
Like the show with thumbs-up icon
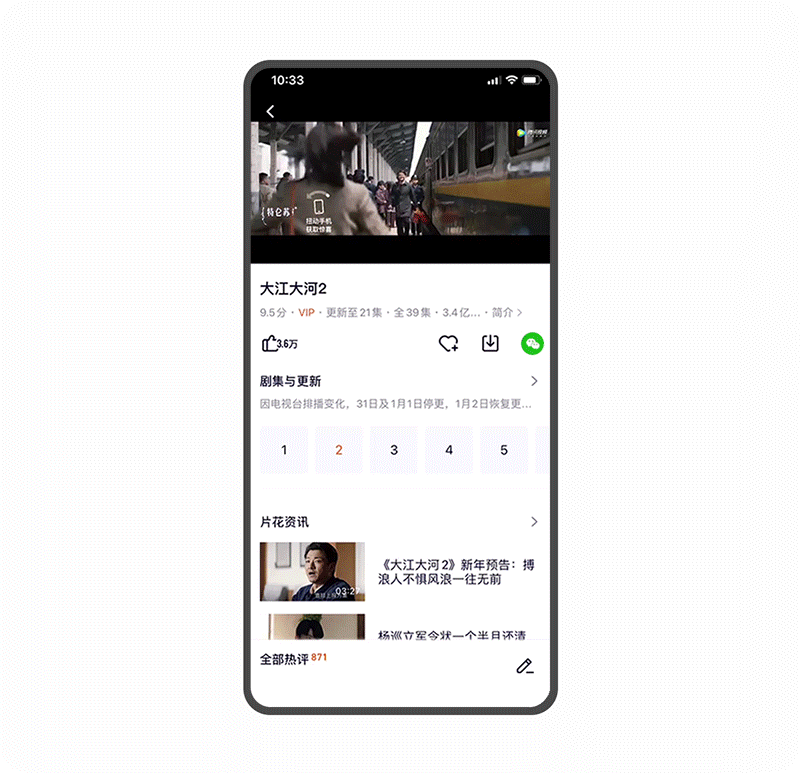(270, 343)
